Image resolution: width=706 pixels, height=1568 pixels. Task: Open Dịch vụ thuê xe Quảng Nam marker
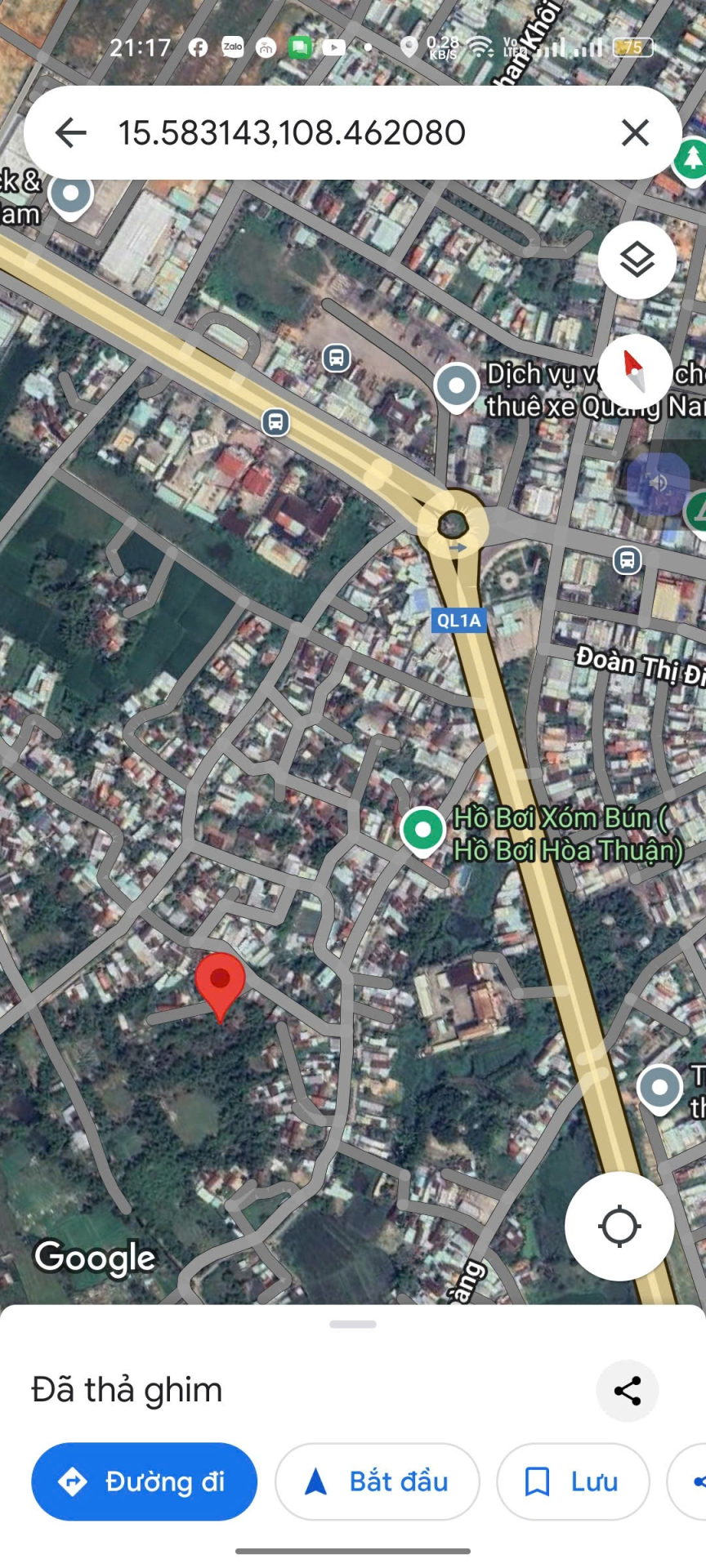[456, 385]
